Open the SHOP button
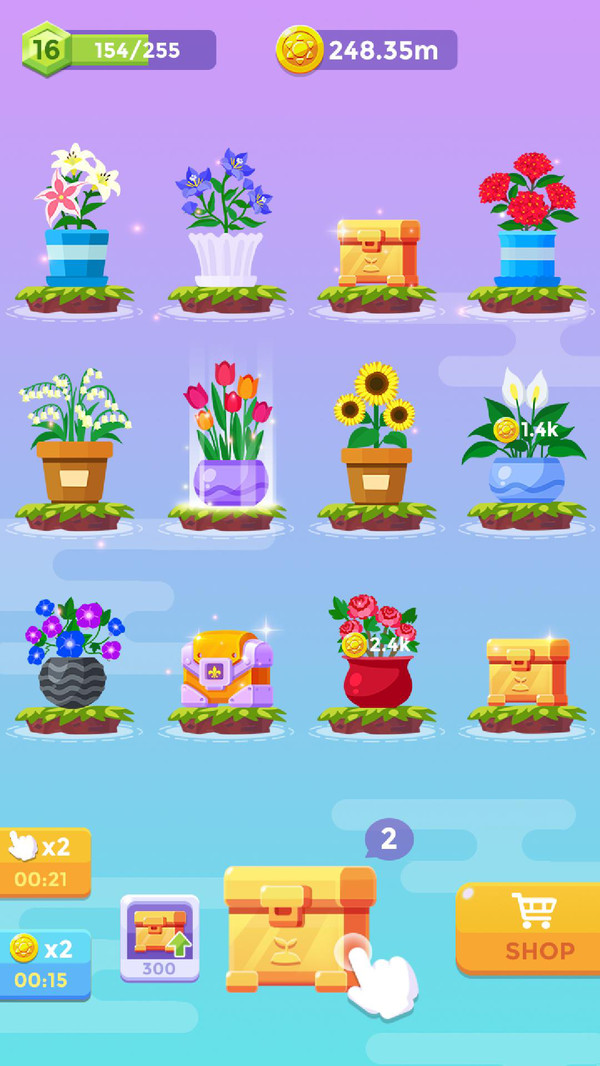This screenshot has width=600, height=1066. coord(529,927)
